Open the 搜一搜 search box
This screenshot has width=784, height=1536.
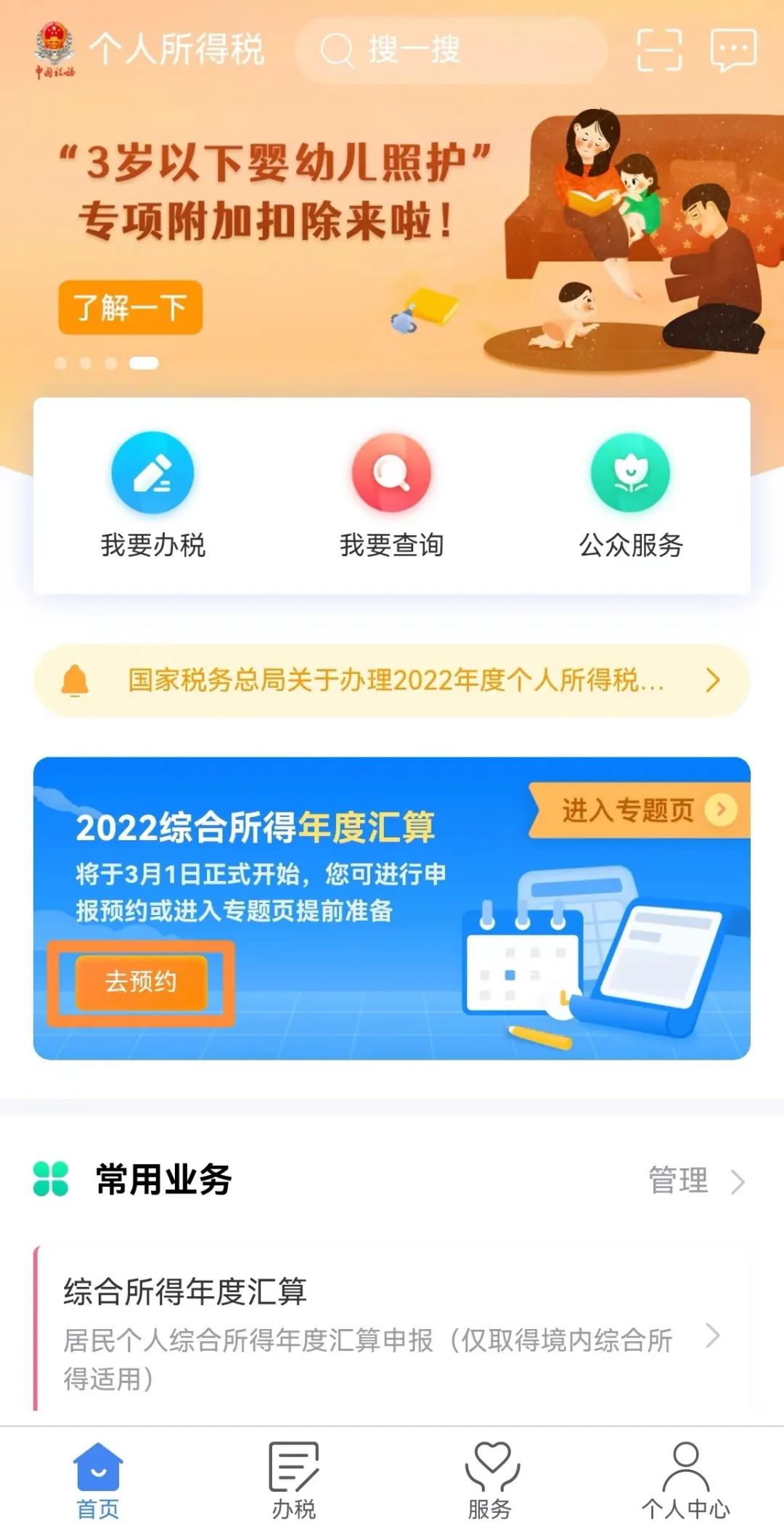pyautogui.click(x=451, y=50)
